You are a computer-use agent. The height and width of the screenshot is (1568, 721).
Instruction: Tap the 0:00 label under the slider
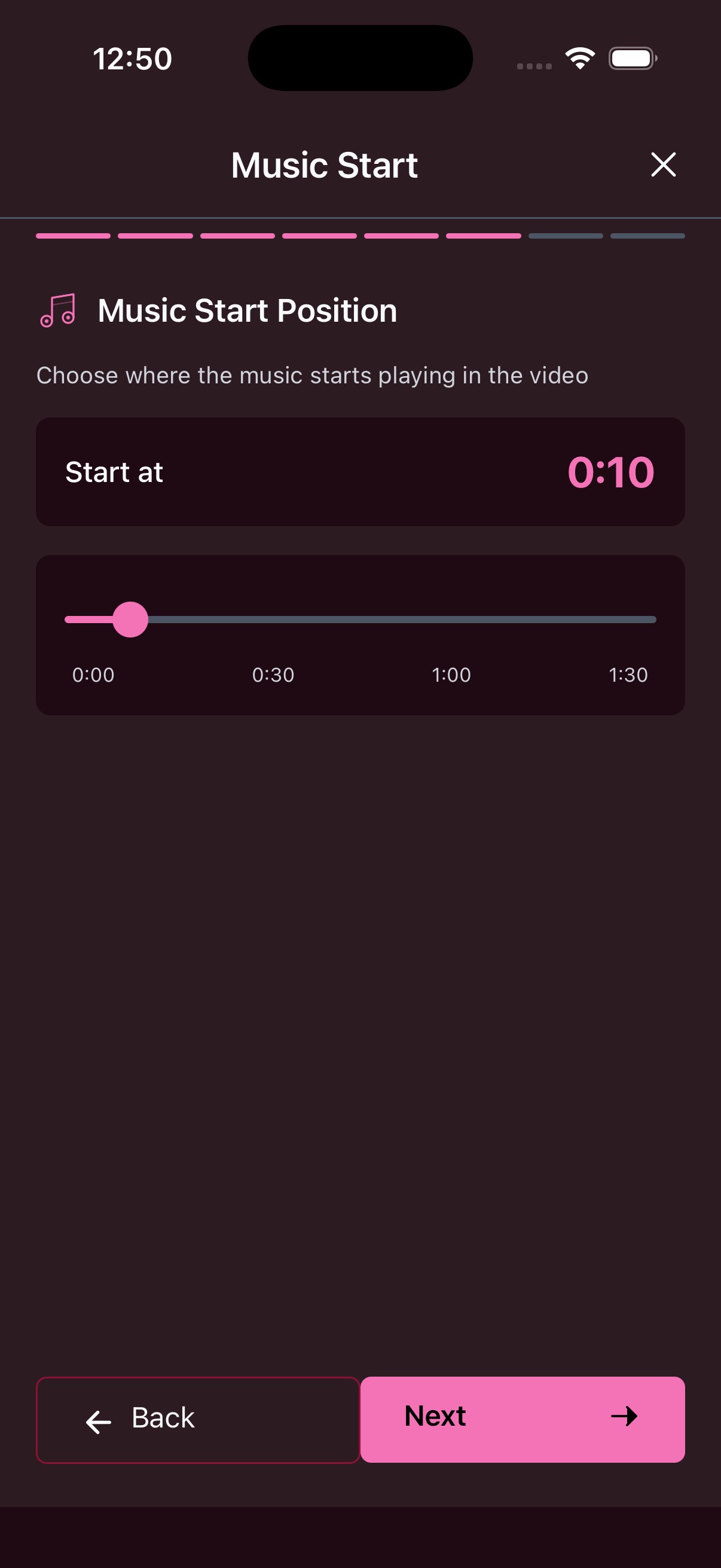click(93, 675)
